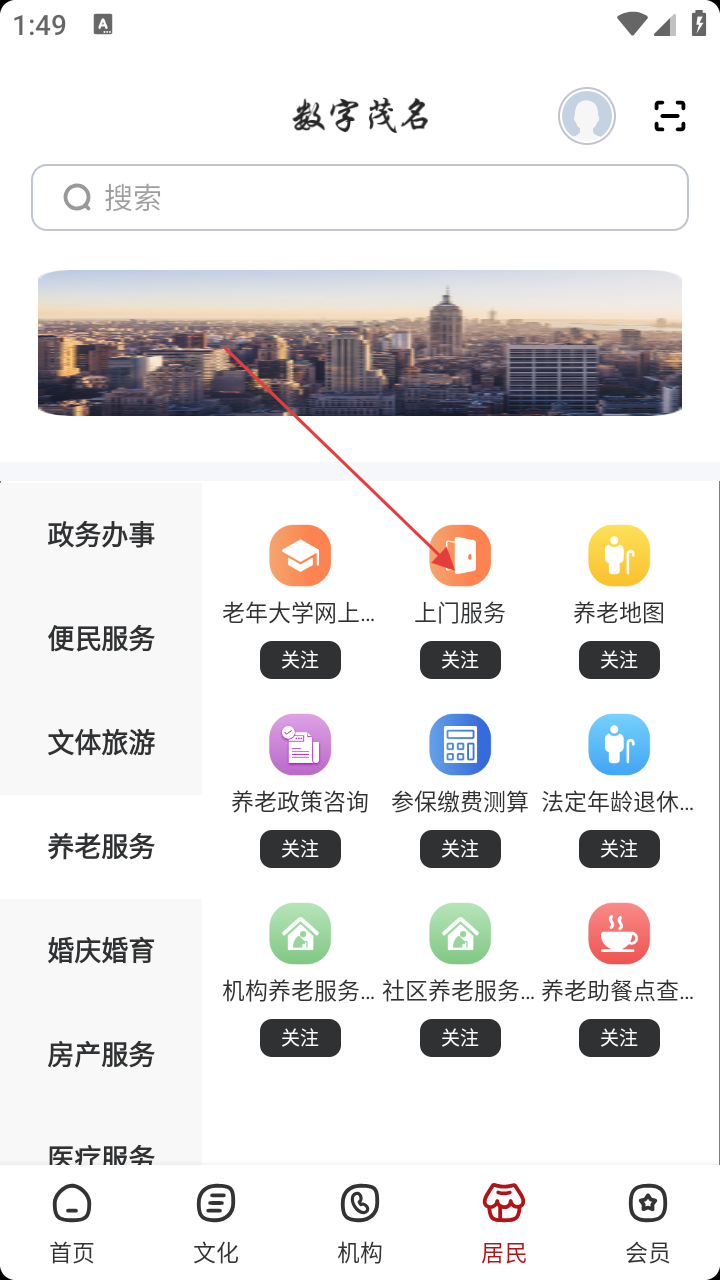Viewport: 720px width, 1280px height.
Task: Tap 关注 under 机构养老服务
Action: (x=300, y=1038)
